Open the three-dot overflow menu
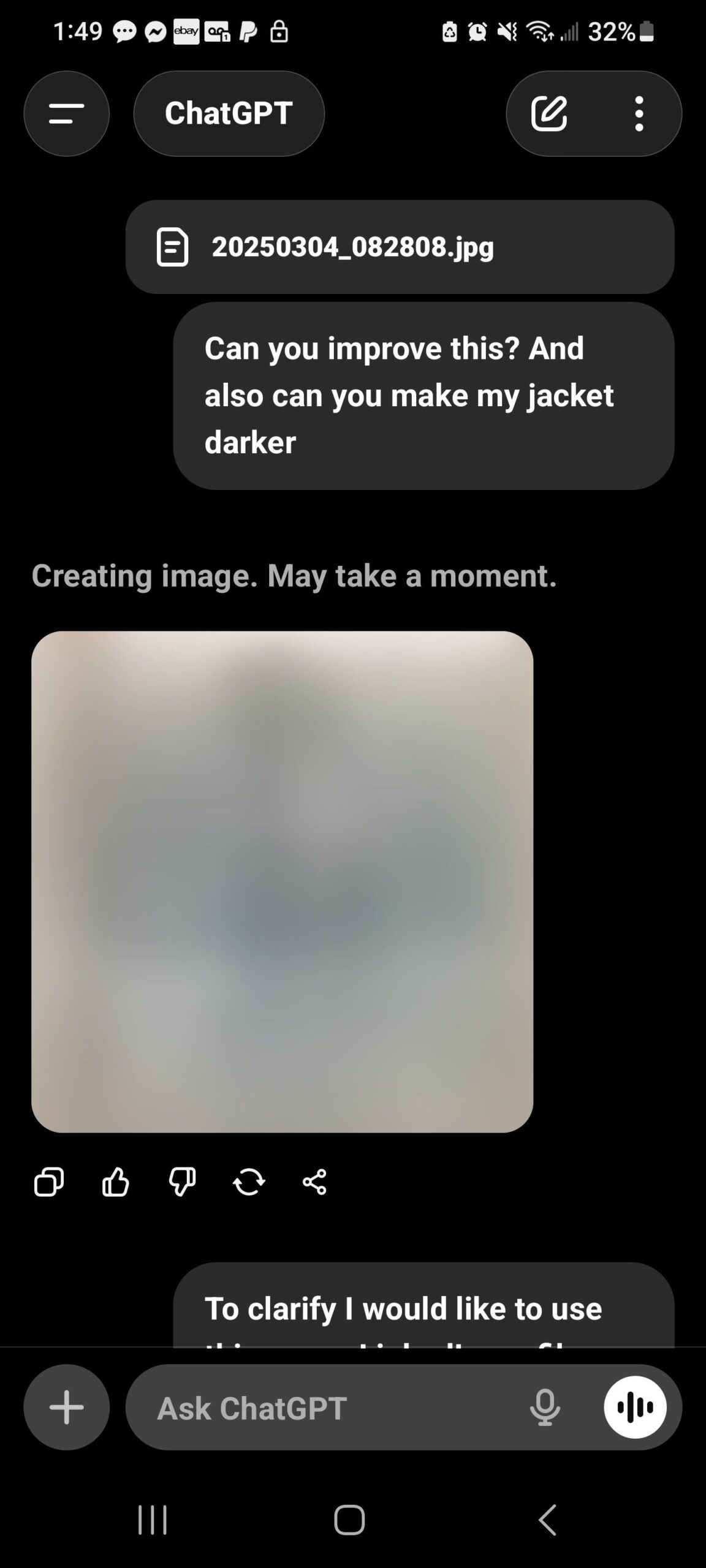706x1568 pixels. click(x=639, y=113)
